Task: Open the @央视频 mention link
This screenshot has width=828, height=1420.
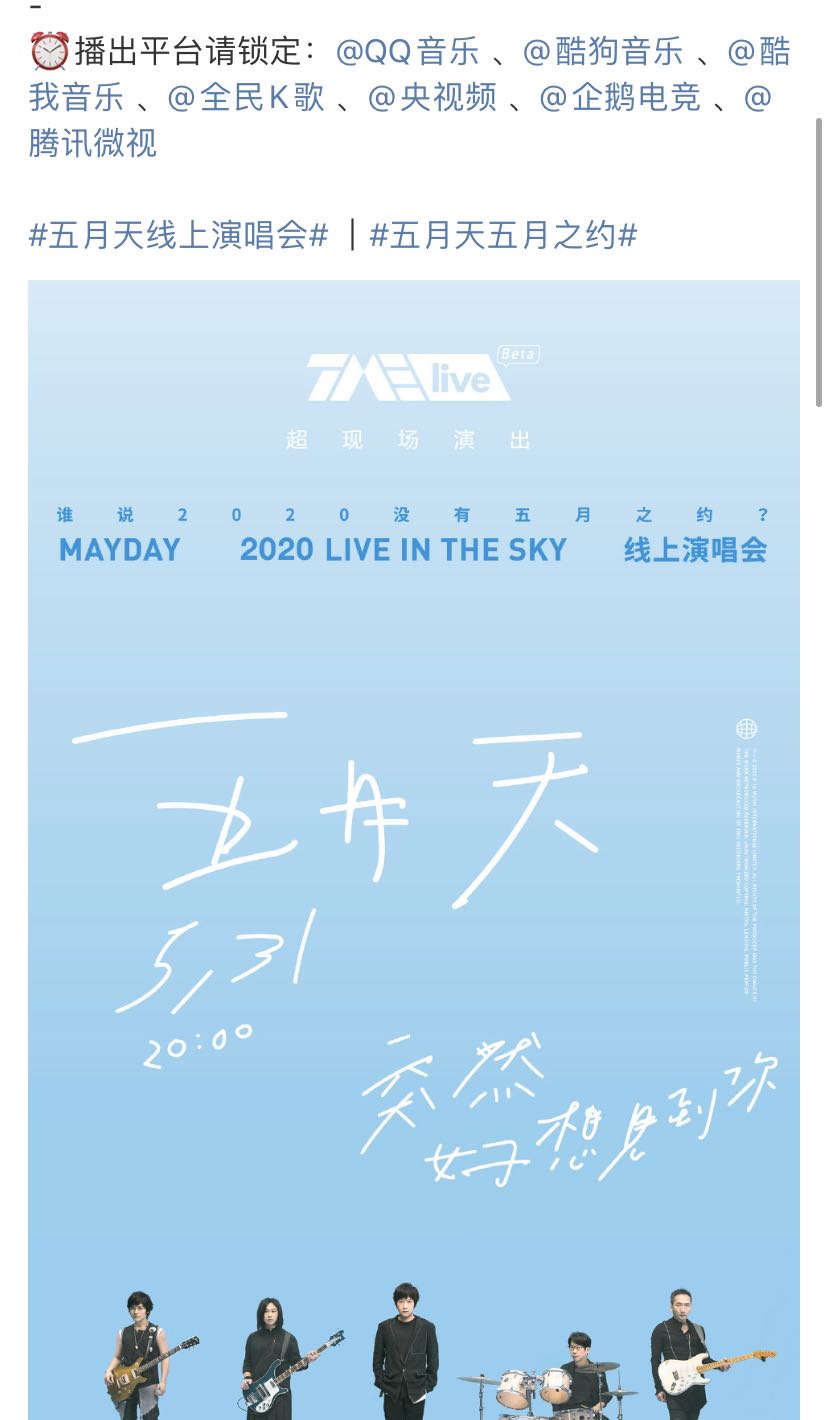Action: coord(432,97)
